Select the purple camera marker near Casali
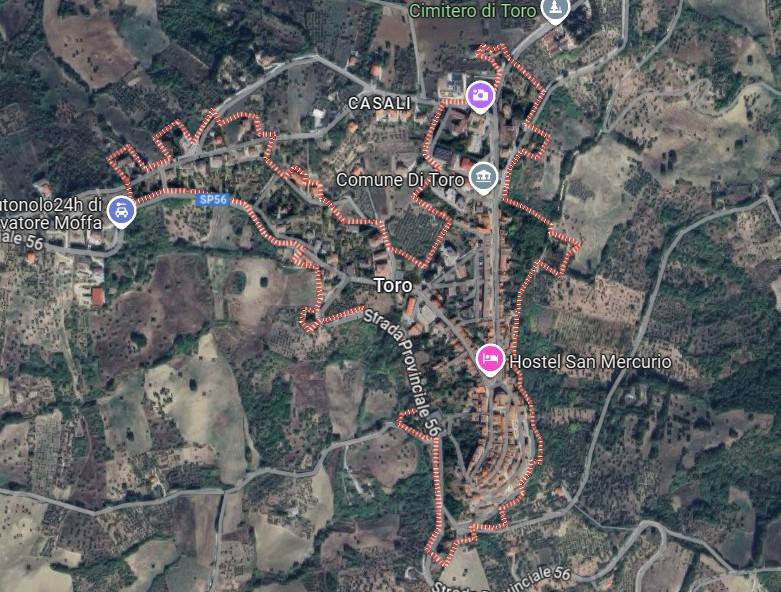 point(481,94)
